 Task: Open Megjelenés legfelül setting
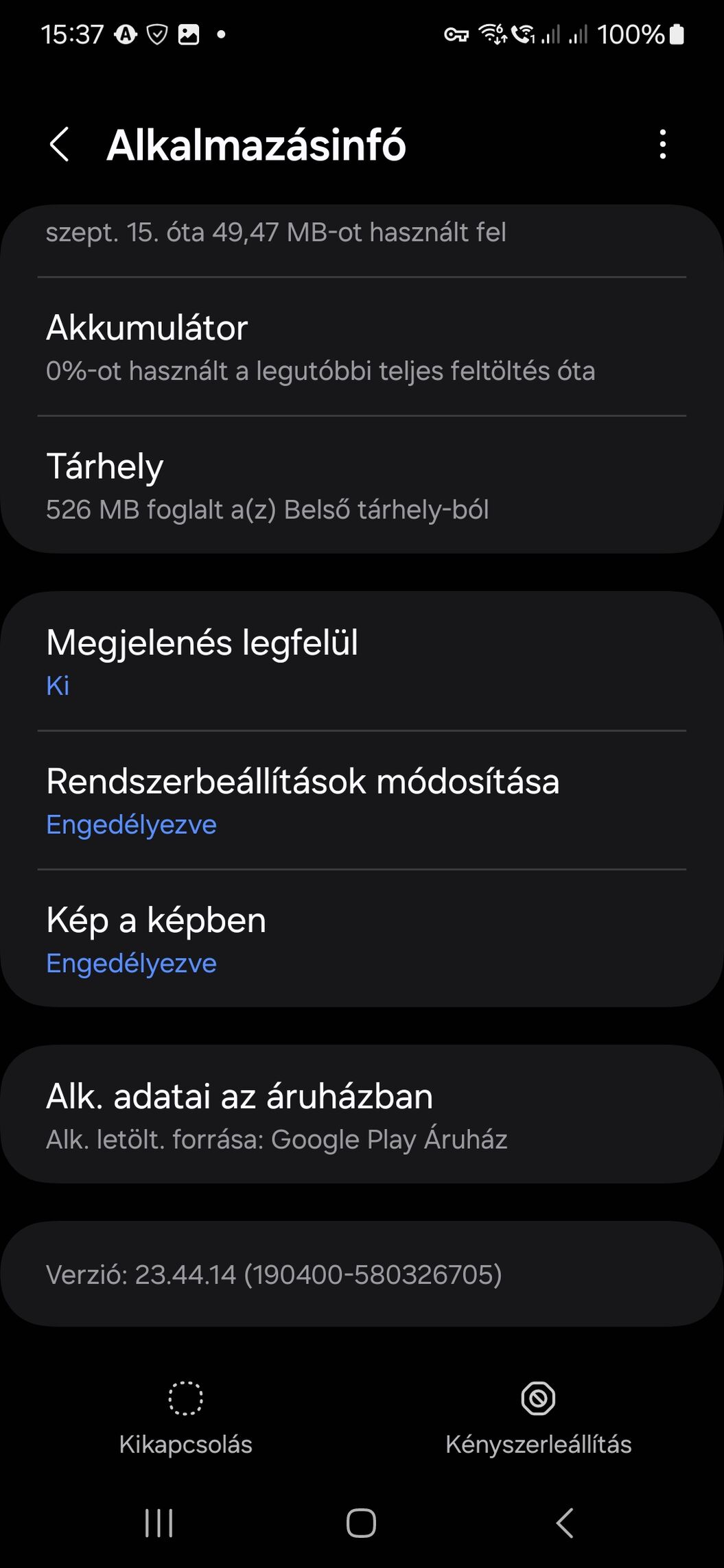(362, 661)
